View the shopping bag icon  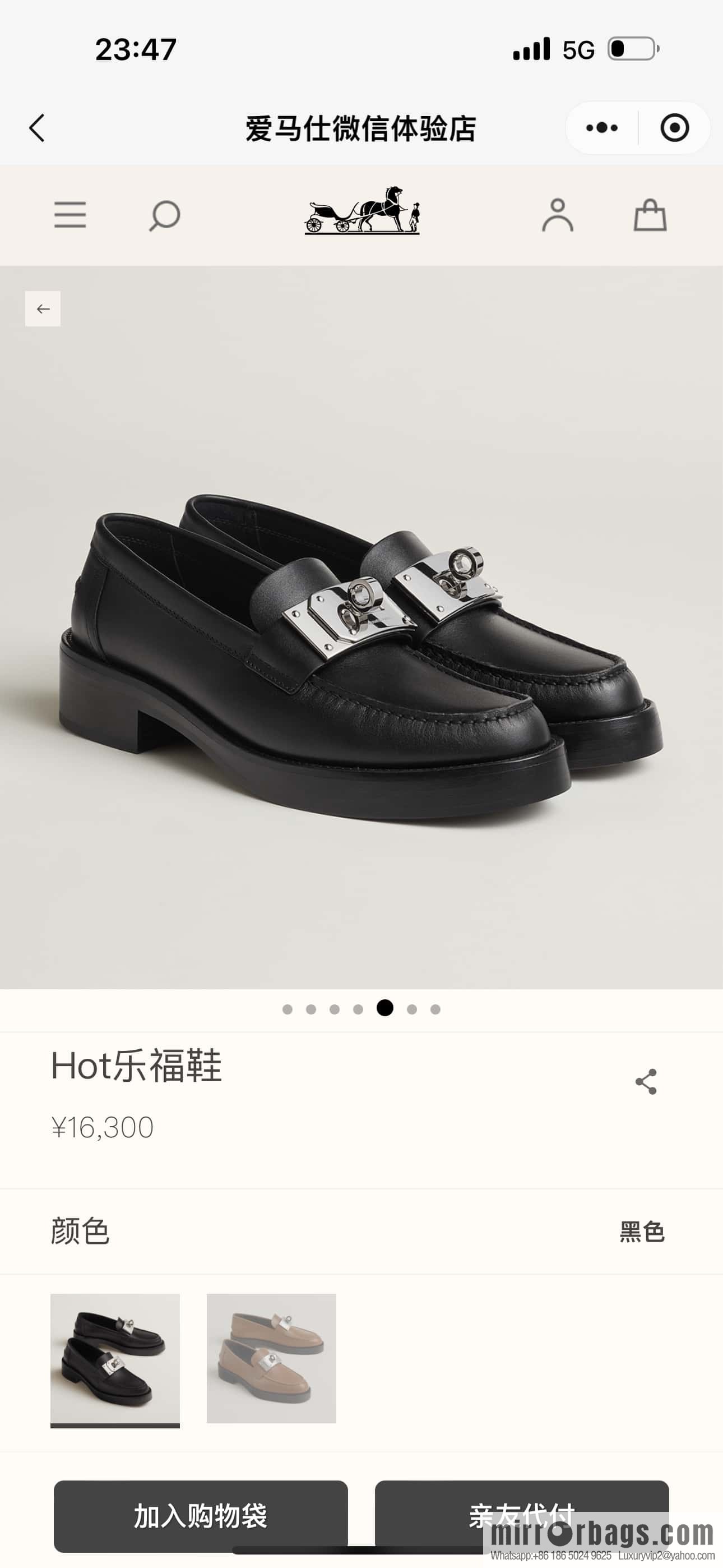tap(651, 215)
